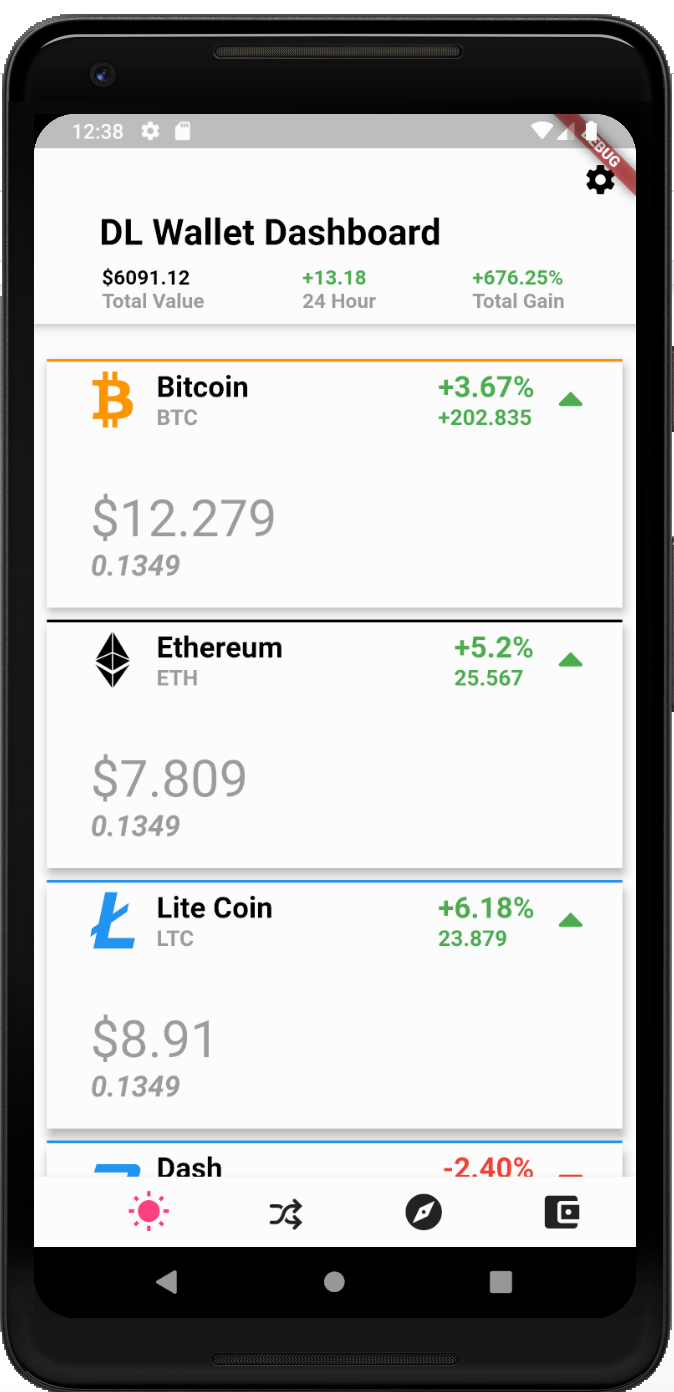674x1392 pixels.
Task: Open the settings gear icon
Action: [600, 180]
